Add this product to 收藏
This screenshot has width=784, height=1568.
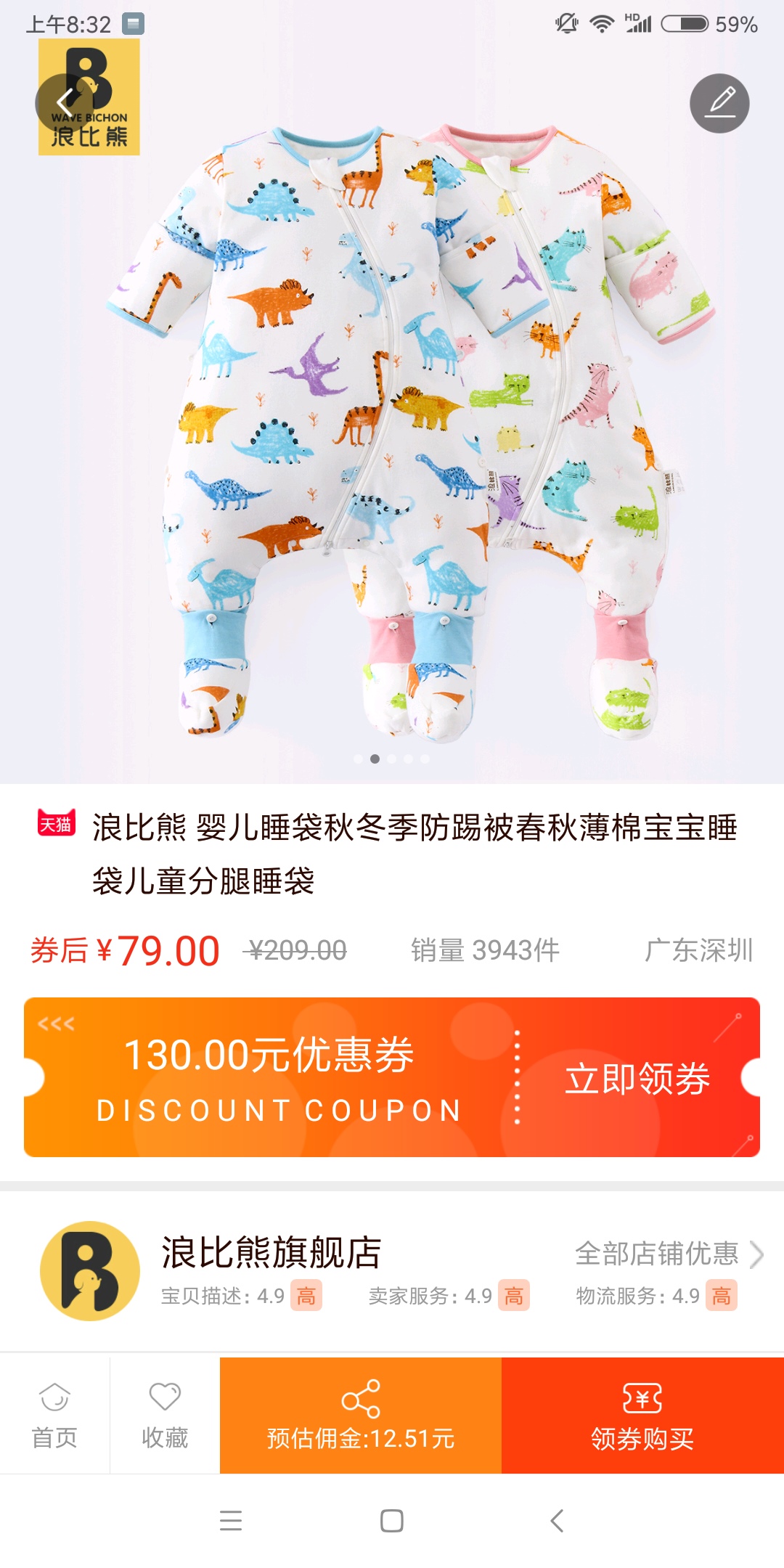pos(165,1415)
